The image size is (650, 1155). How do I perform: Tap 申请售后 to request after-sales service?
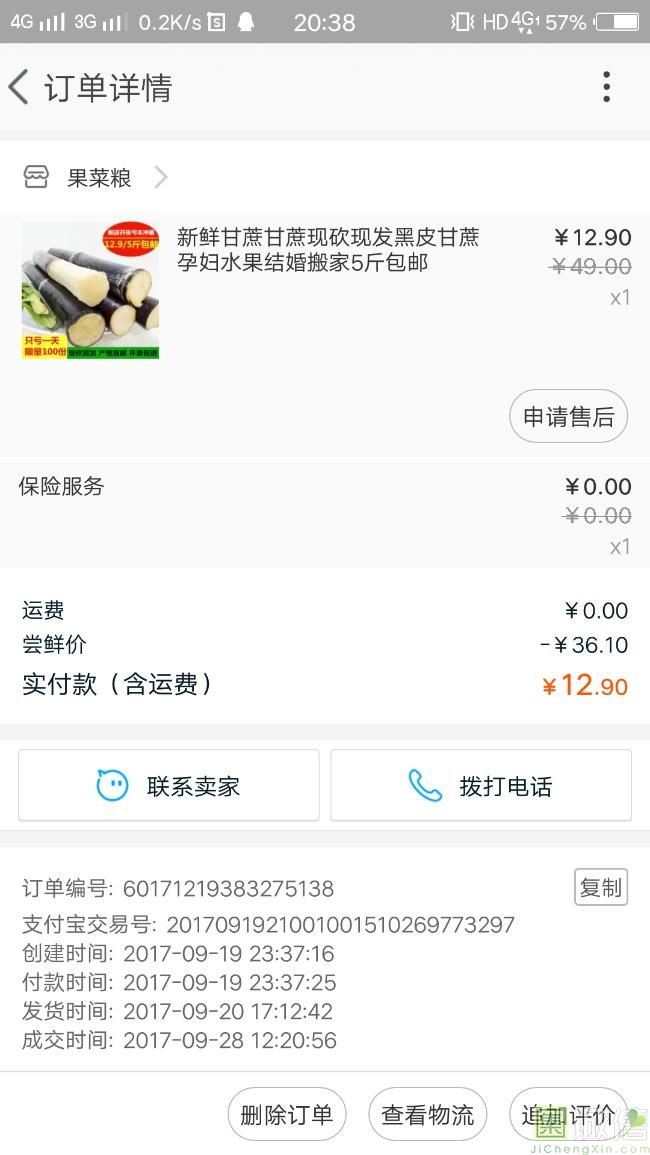[x=568, y=417]
